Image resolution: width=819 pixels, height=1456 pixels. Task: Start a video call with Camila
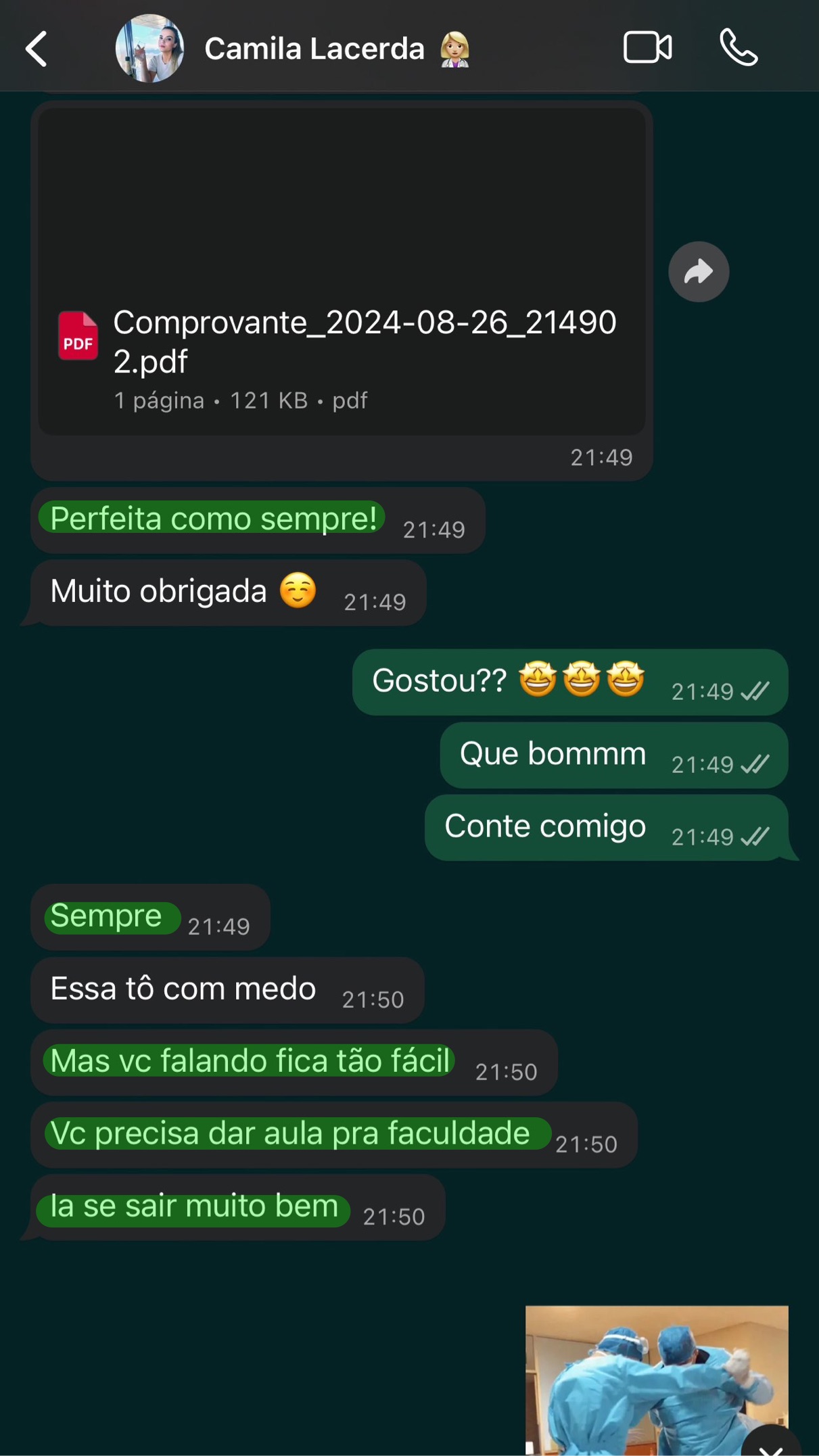[x=647, y=48]
